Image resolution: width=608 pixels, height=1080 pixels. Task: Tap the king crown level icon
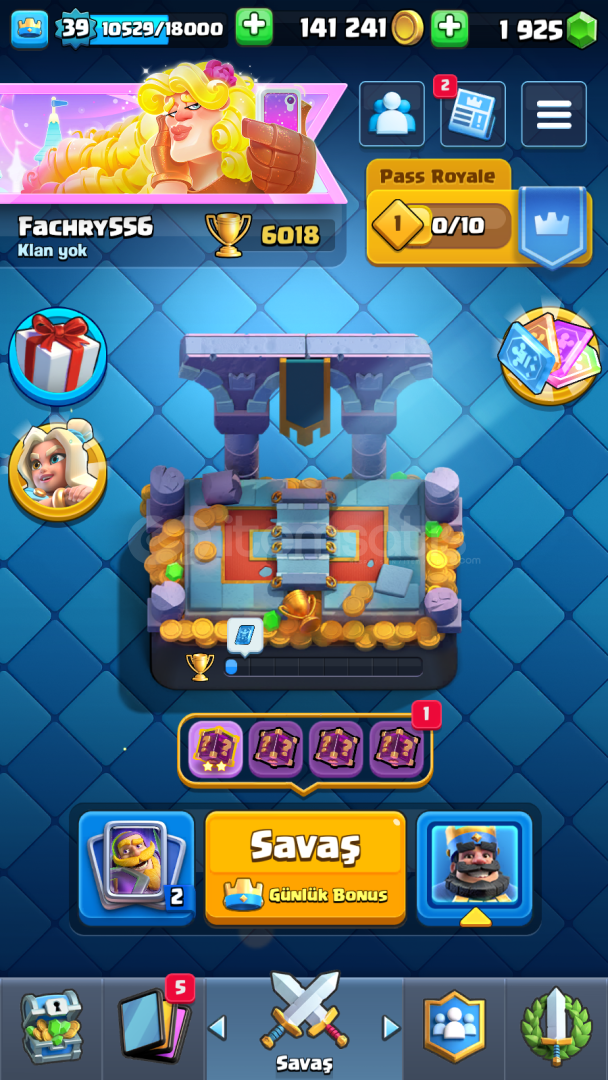tap(30, 28)
